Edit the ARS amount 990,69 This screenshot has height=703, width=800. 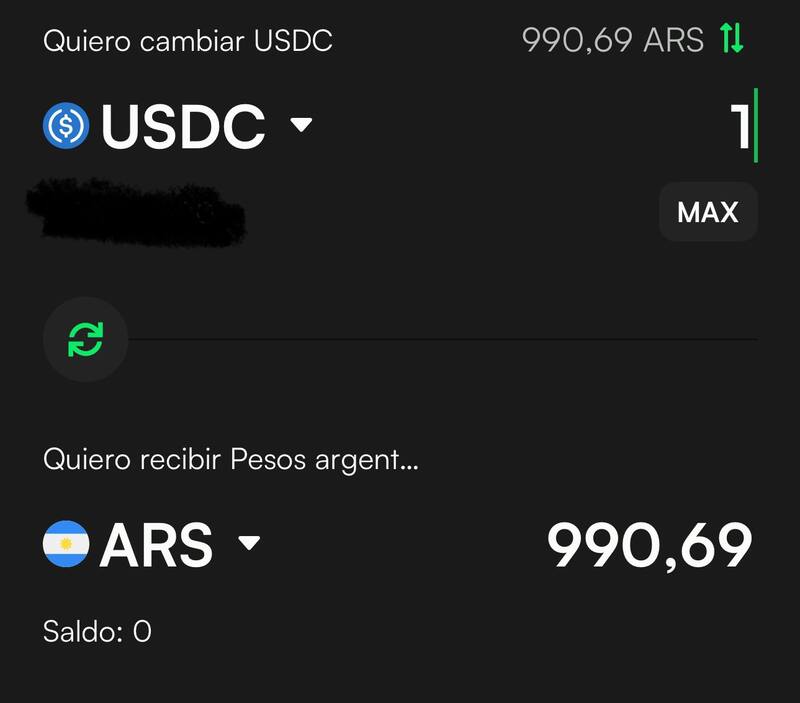pyautogui.click(x=649, y=546)
